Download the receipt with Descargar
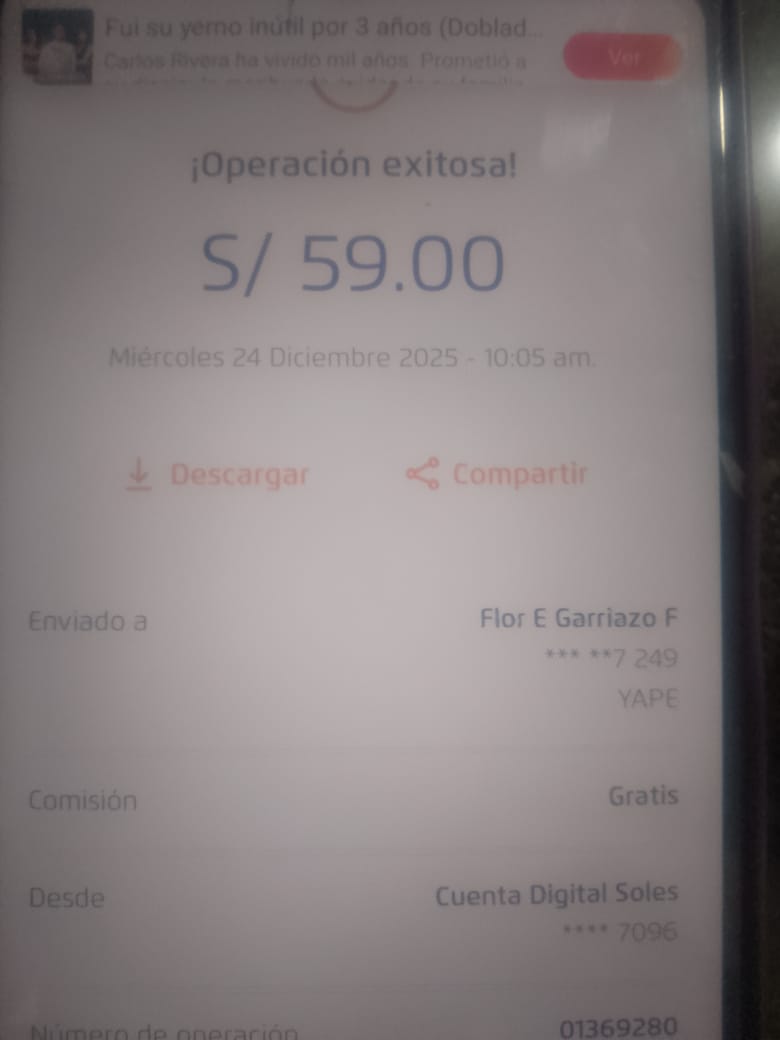780x1040 pixels. (218, 475)
